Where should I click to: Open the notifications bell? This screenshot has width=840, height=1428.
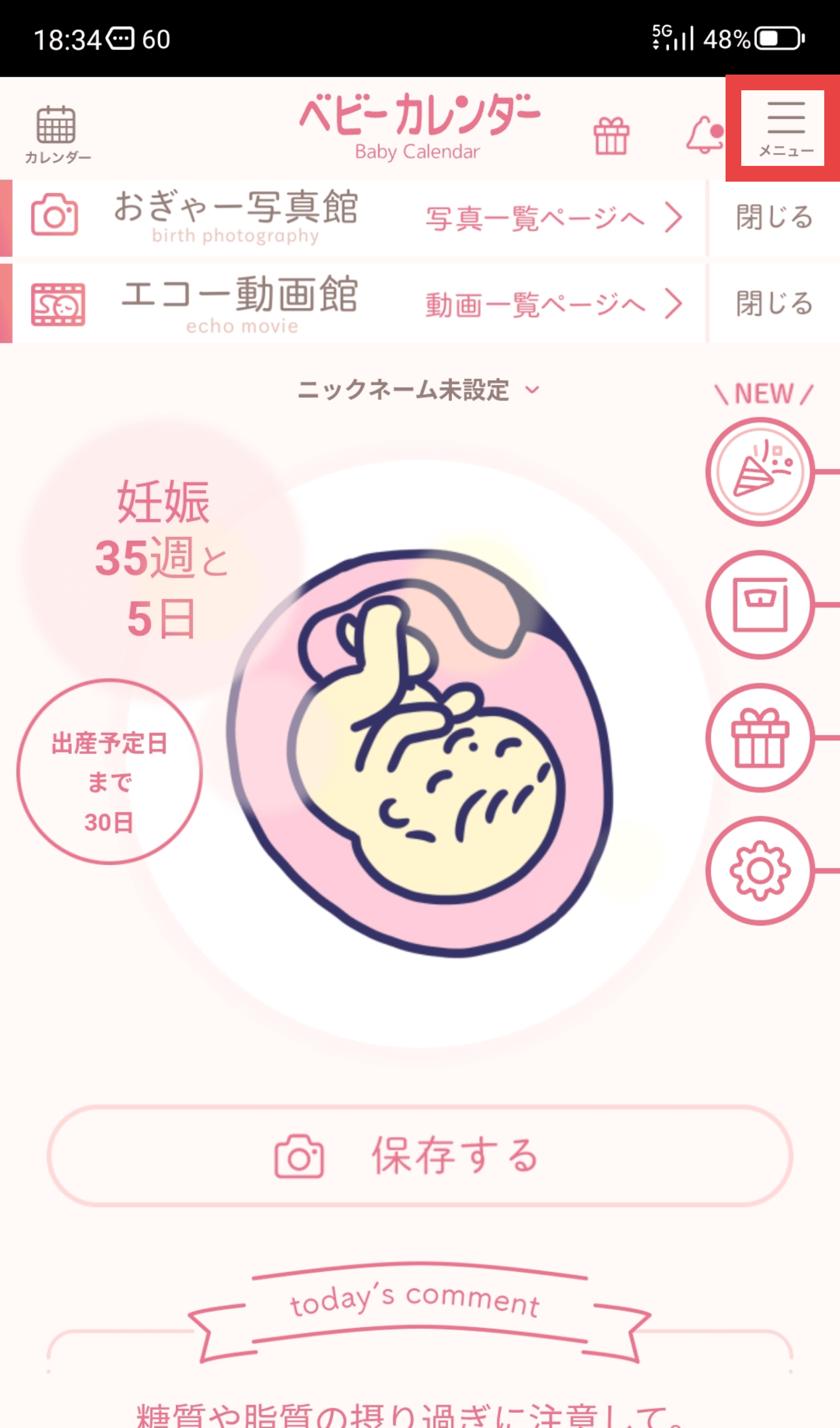point(704,135)
